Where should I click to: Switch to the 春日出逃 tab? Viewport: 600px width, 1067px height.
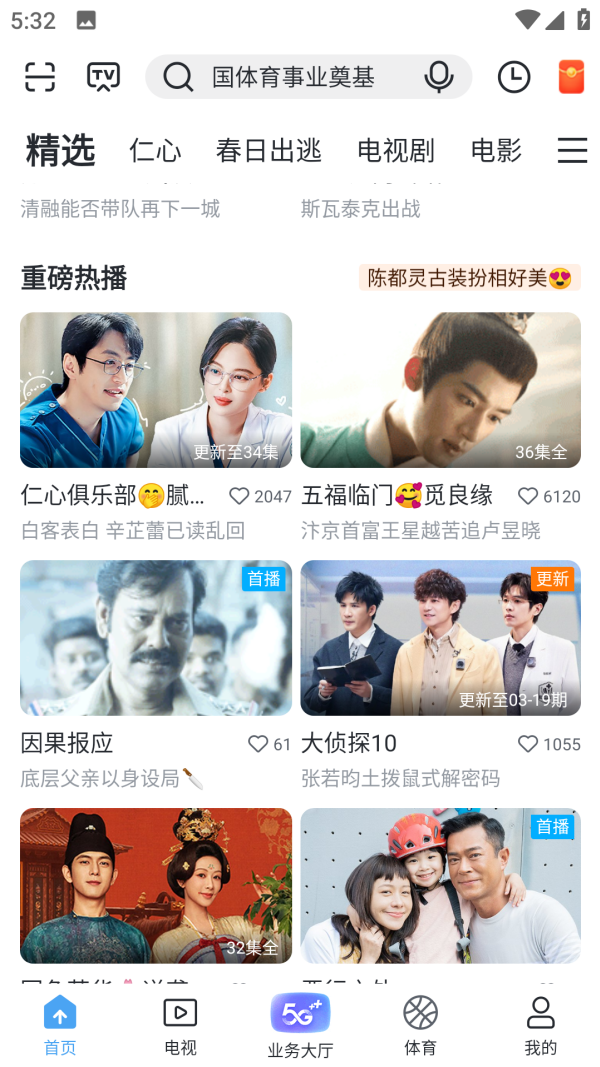pyautogui.click(x=268, y=151)
